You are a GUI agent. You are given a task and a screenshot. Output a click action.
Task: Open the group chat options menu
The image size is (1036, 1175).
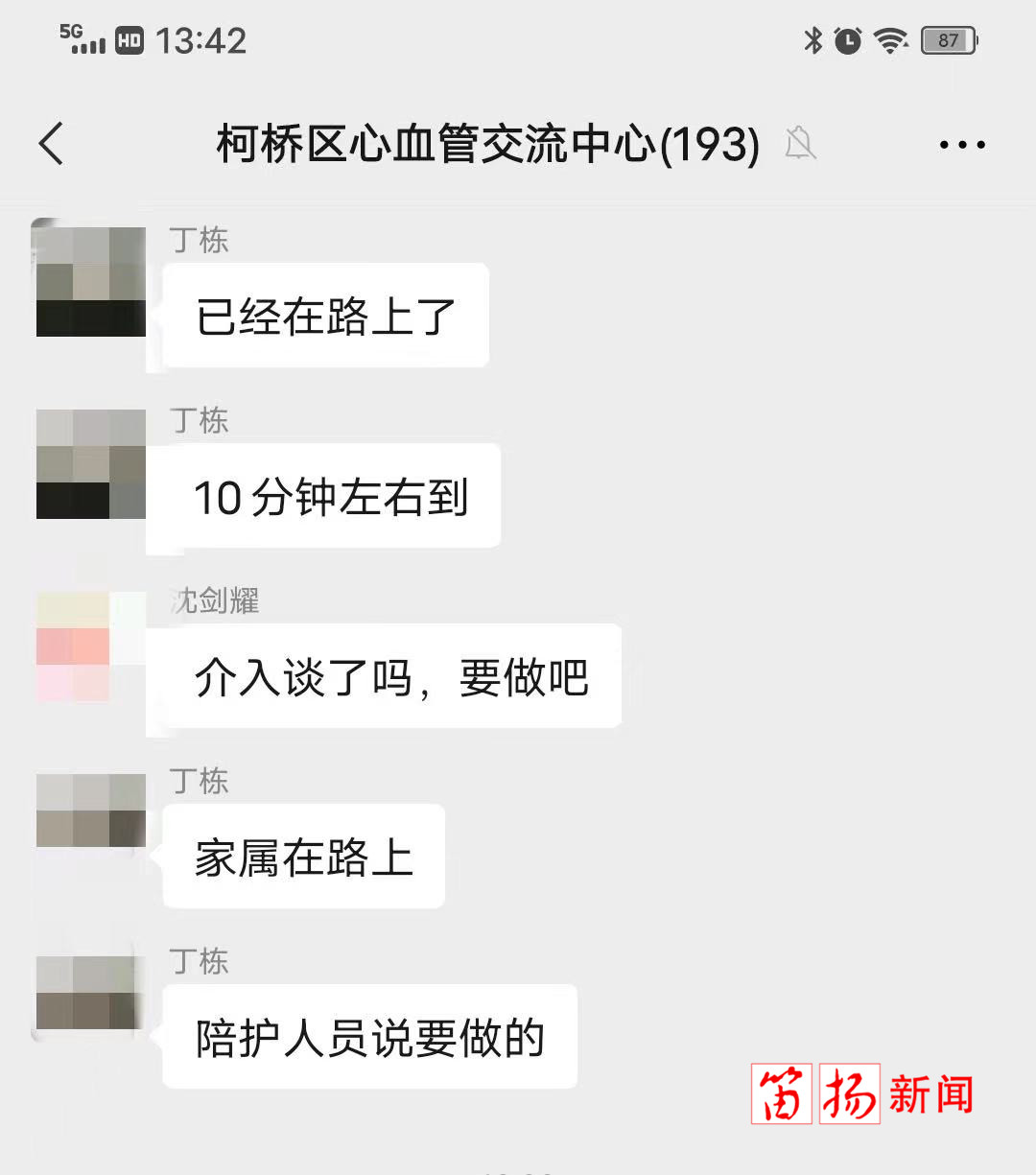(961, 146)
